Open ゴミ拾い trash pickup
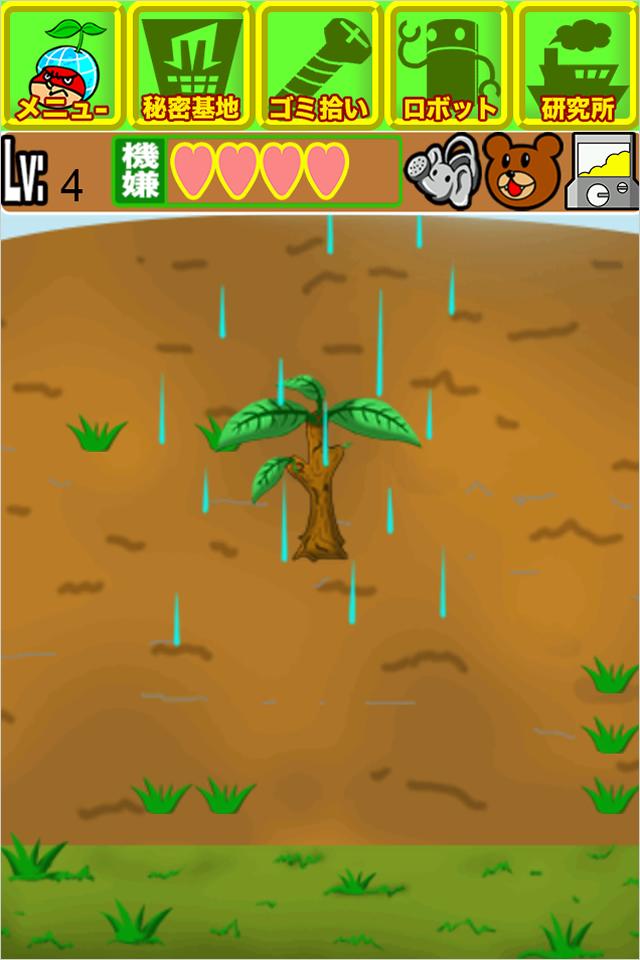Image resolution: width=640 pixels, height=960 pixels. click(320, 65)
